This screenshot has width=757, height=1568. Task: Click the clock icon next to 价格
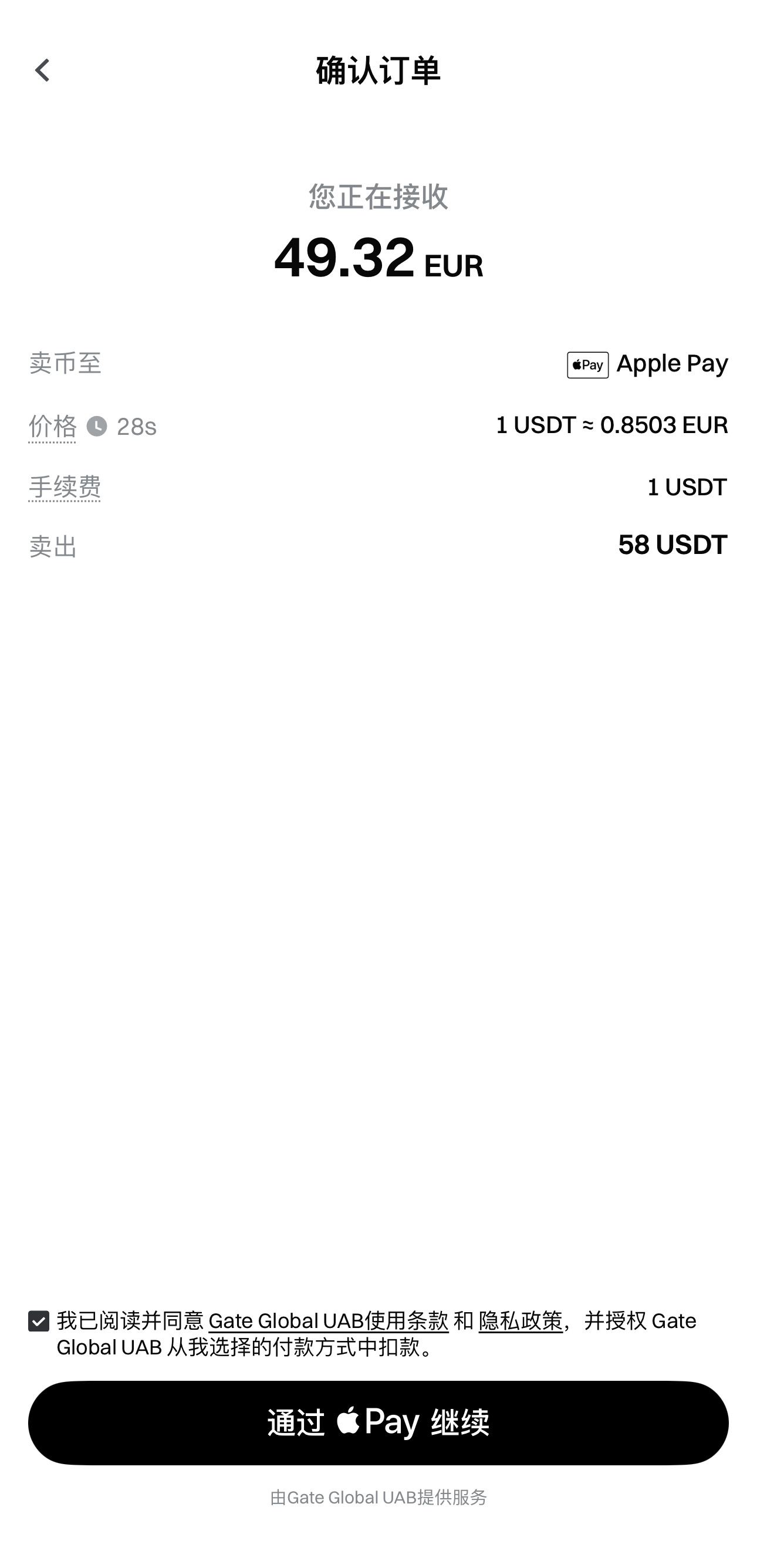pos(97,426)
